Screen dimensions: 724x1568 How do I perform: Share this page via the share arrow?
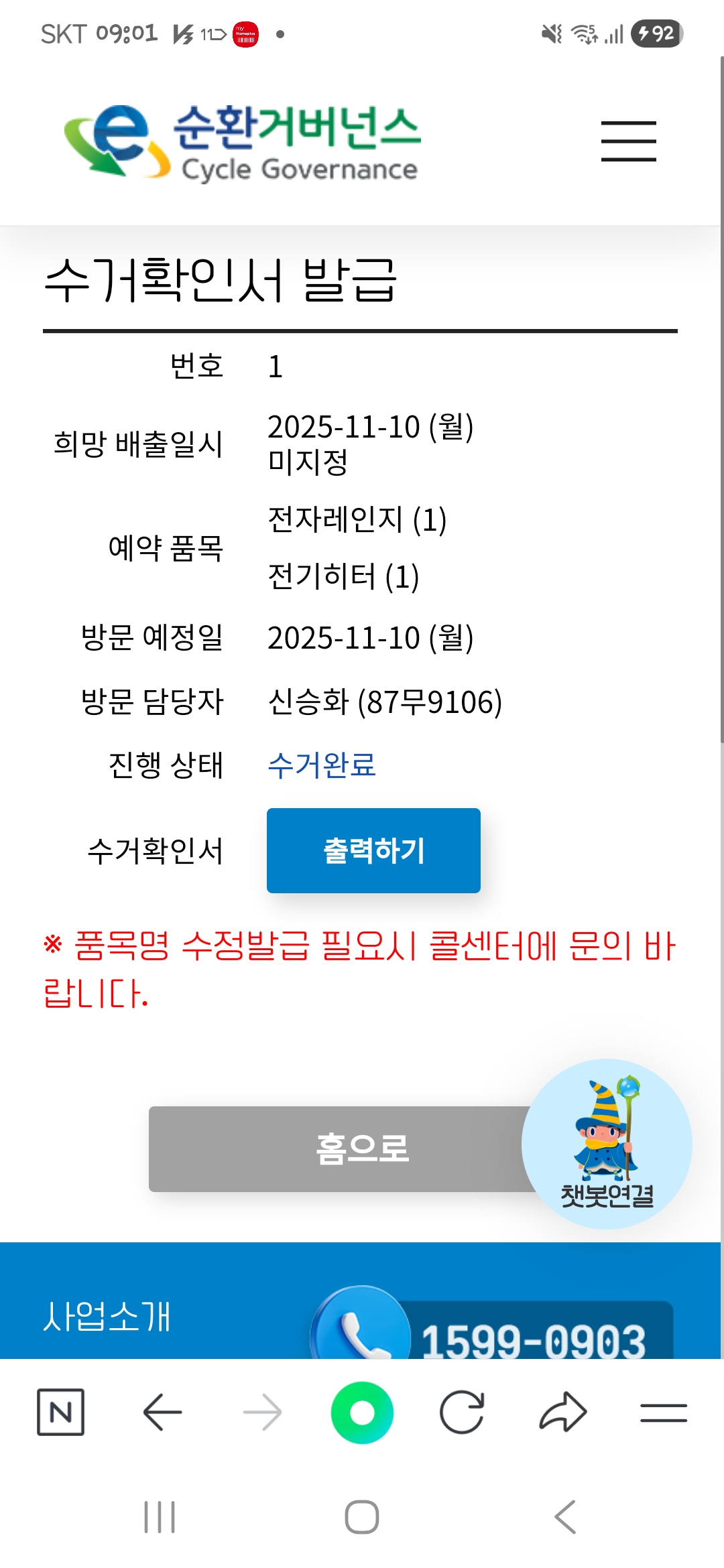click(563, 1411)
